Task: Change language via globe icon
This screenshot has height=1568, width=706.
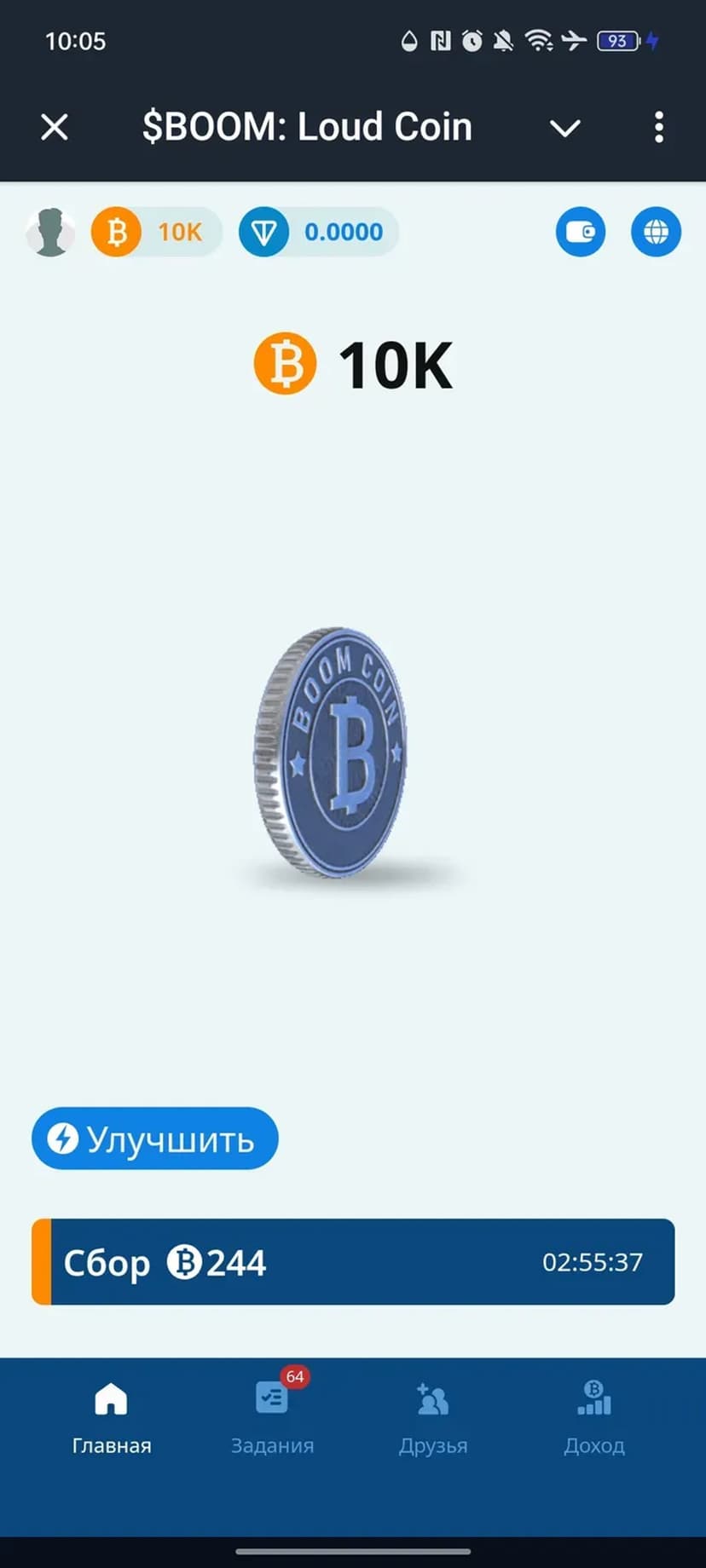Action: click(x=656, y=232)
